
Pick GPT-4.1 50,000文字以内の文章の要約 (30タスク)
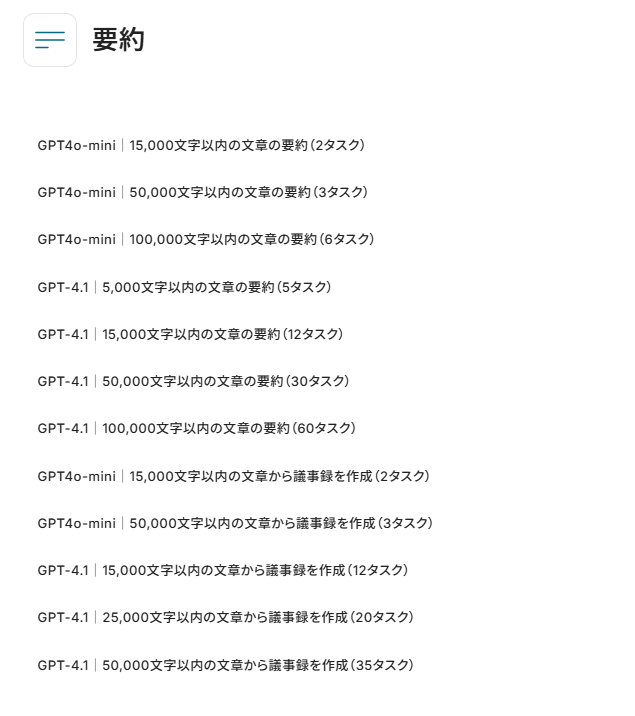[x=193, y=381]
